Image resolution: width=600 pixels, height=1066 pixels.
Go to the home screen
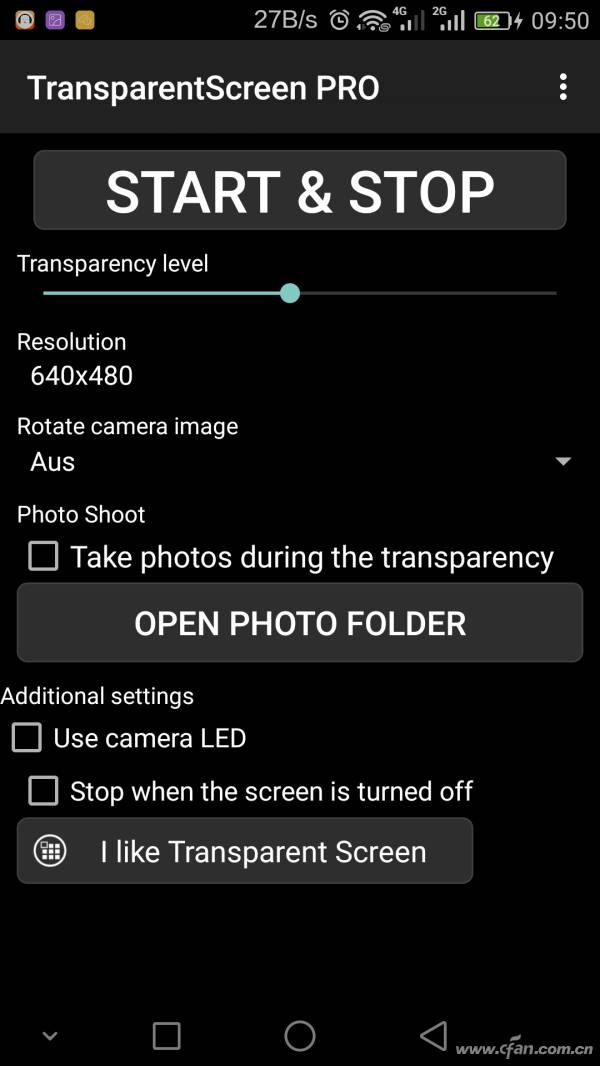coord(300,1036)
